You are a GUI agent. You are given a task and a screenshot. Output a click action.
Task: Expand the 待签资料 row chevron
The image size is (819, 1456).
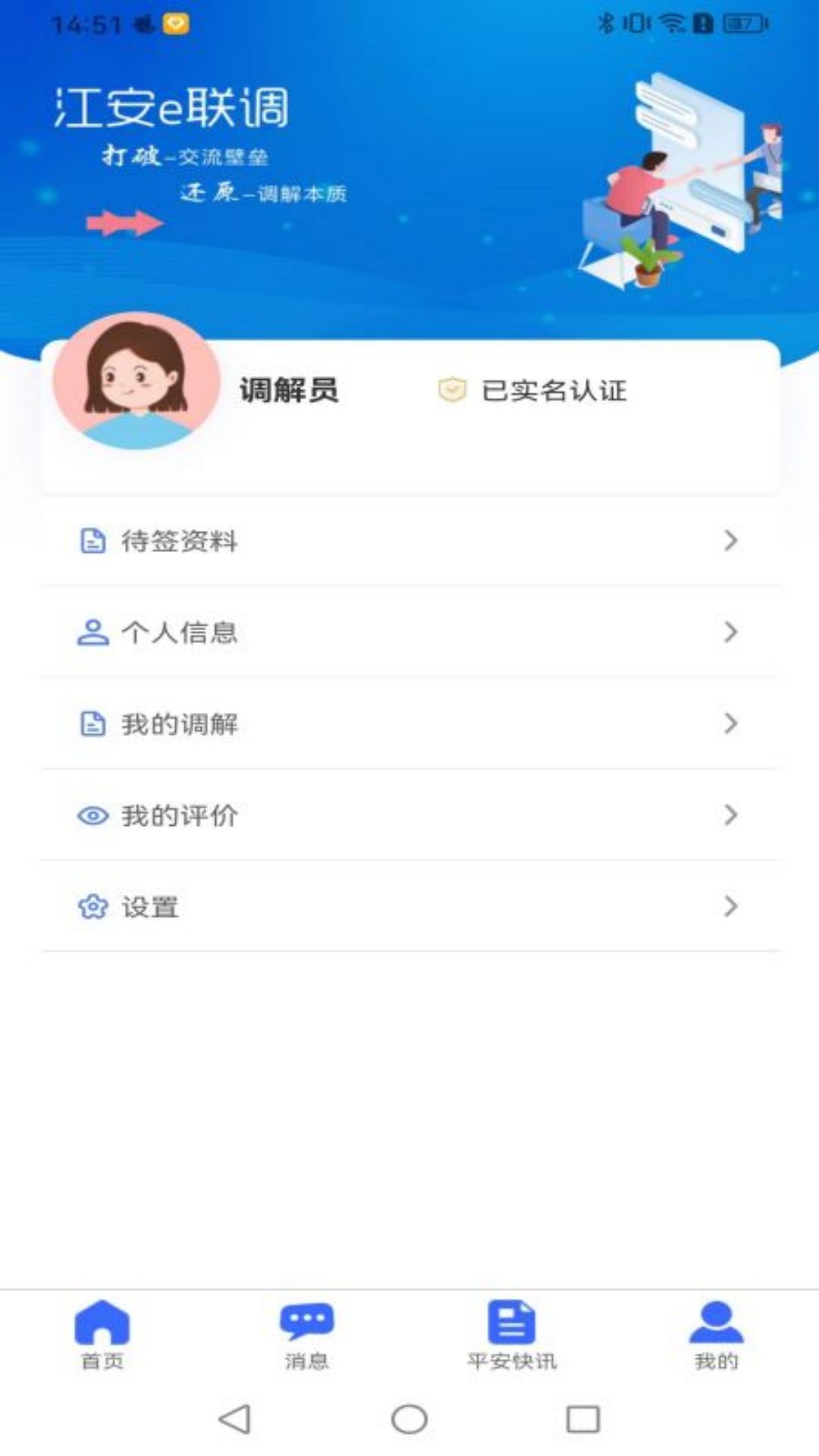(730, 541)
